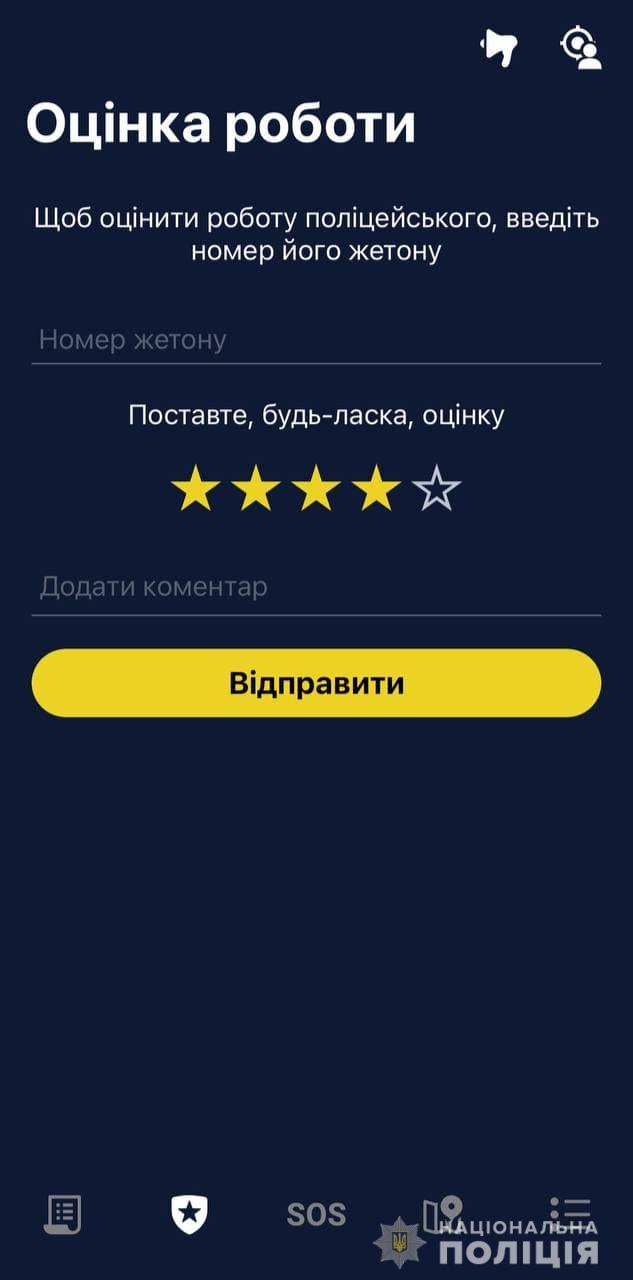Switch to the SOS tab
The width and height of the screenshot is (633, 1280).
[316, 1215]
